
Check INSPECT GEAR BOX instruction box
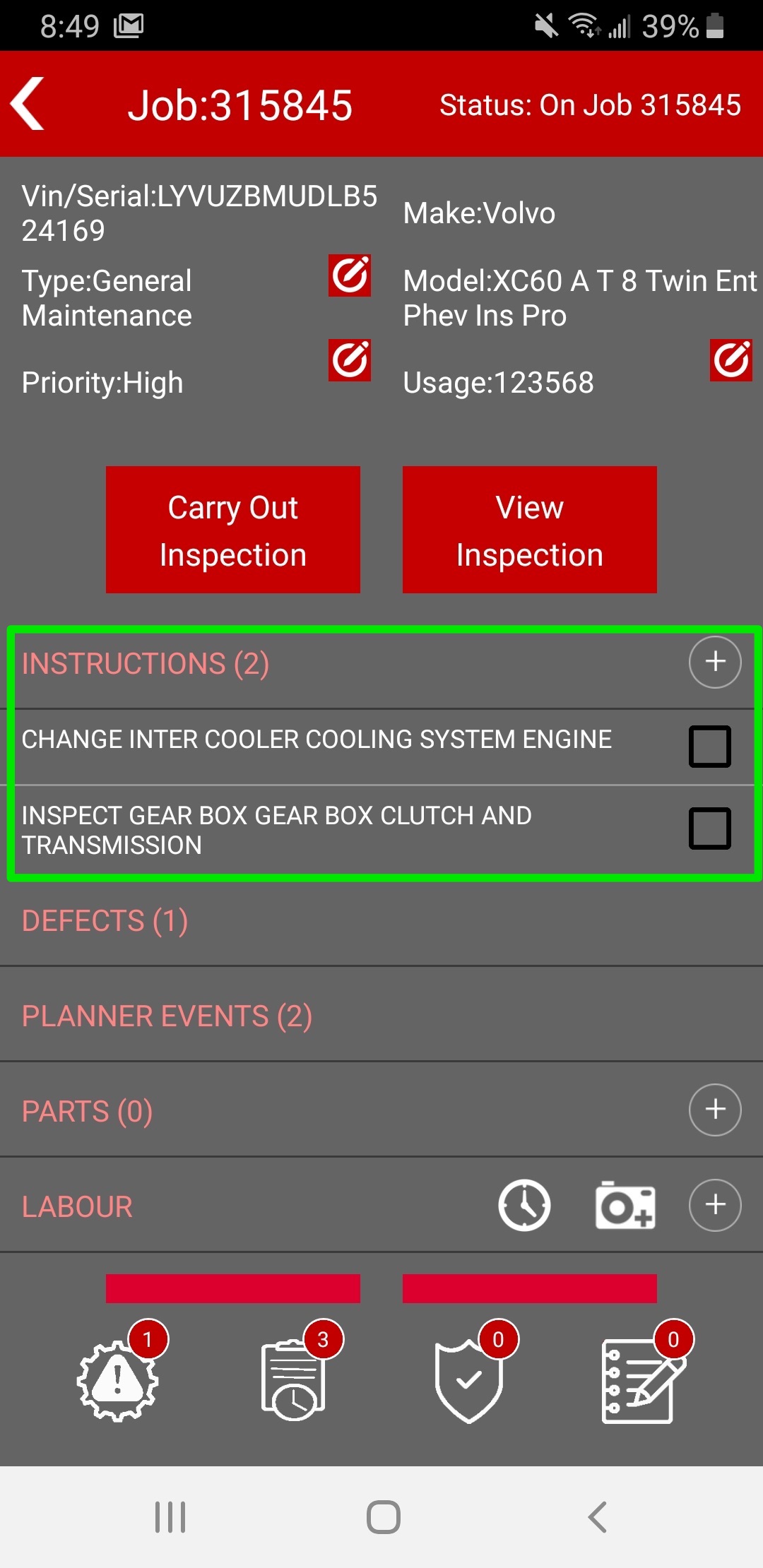coord(710,828)
